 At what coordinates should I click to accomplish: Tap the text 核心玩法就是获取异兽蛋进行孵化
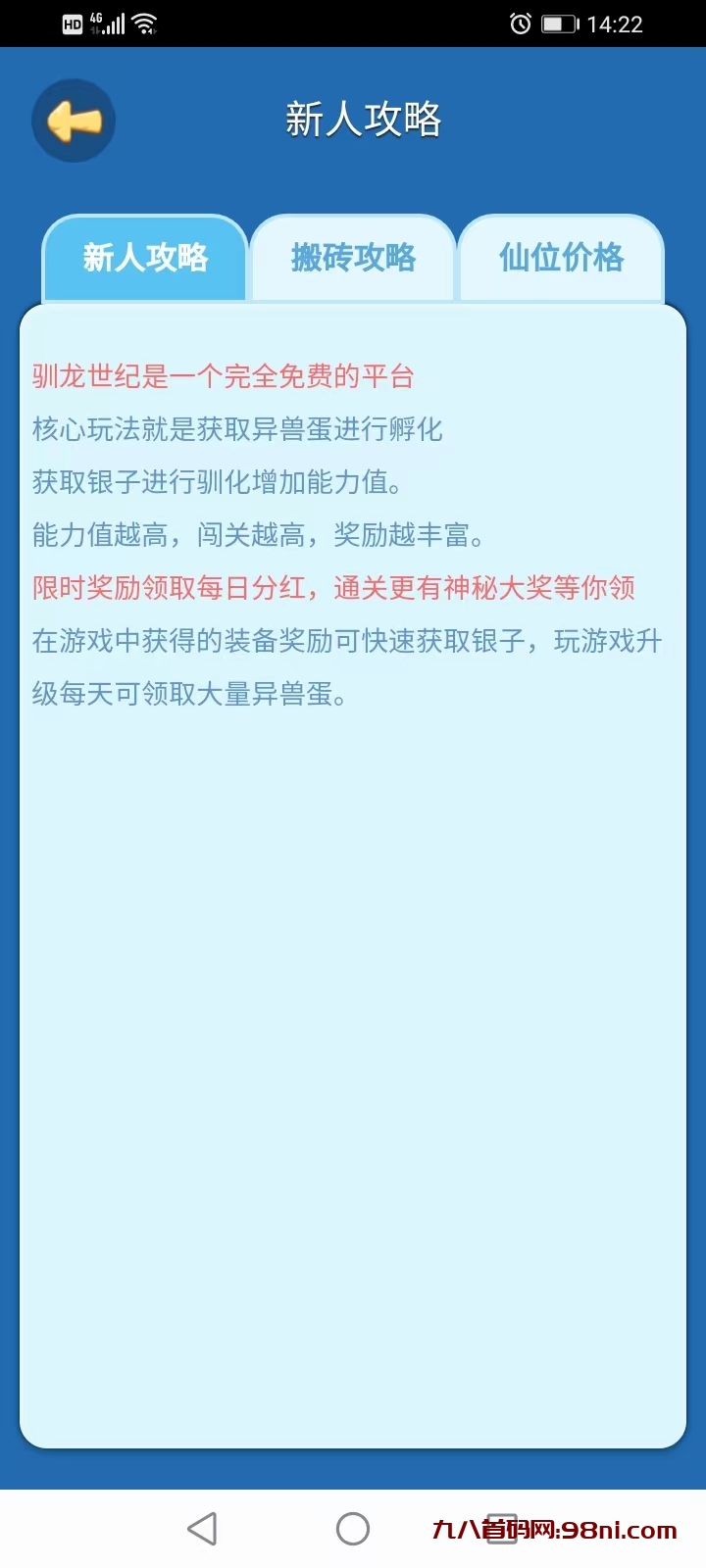coord(237,429)
